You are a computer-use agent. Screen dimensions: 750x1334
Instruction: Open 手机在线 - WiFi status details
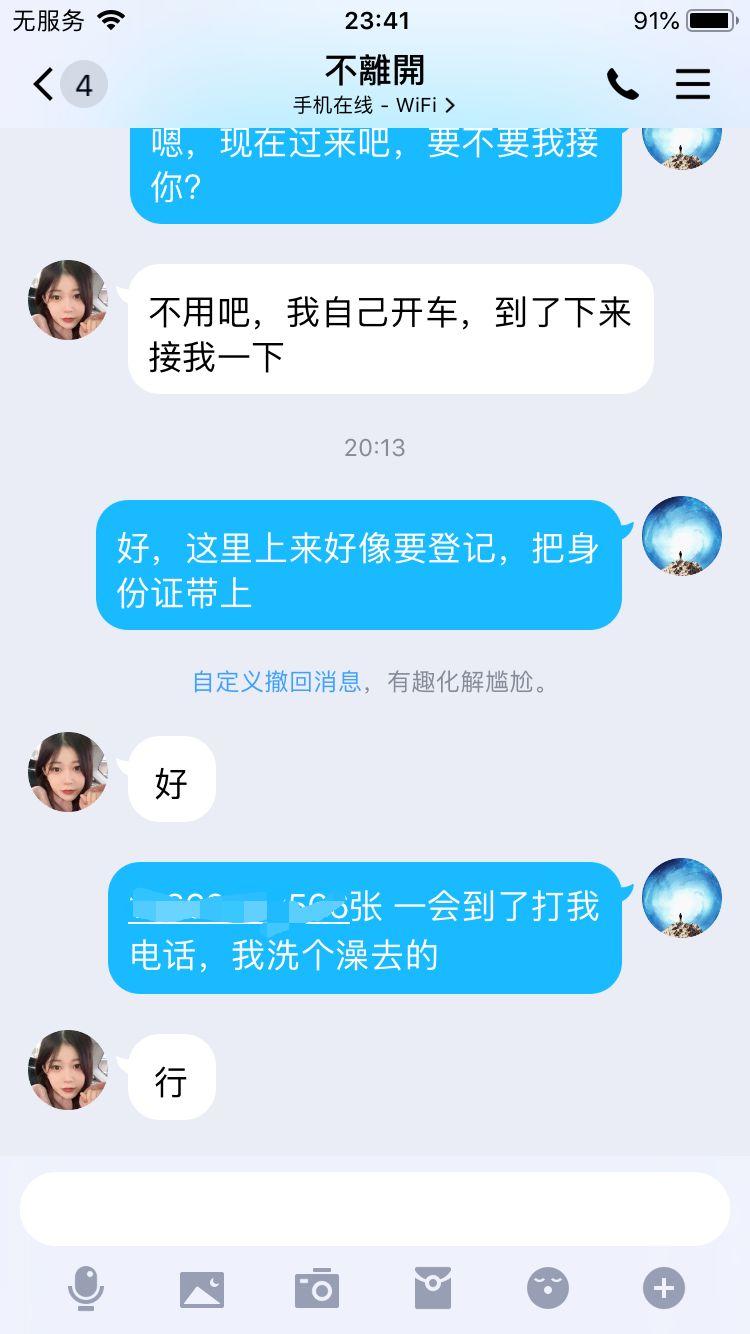click(374, 106)
